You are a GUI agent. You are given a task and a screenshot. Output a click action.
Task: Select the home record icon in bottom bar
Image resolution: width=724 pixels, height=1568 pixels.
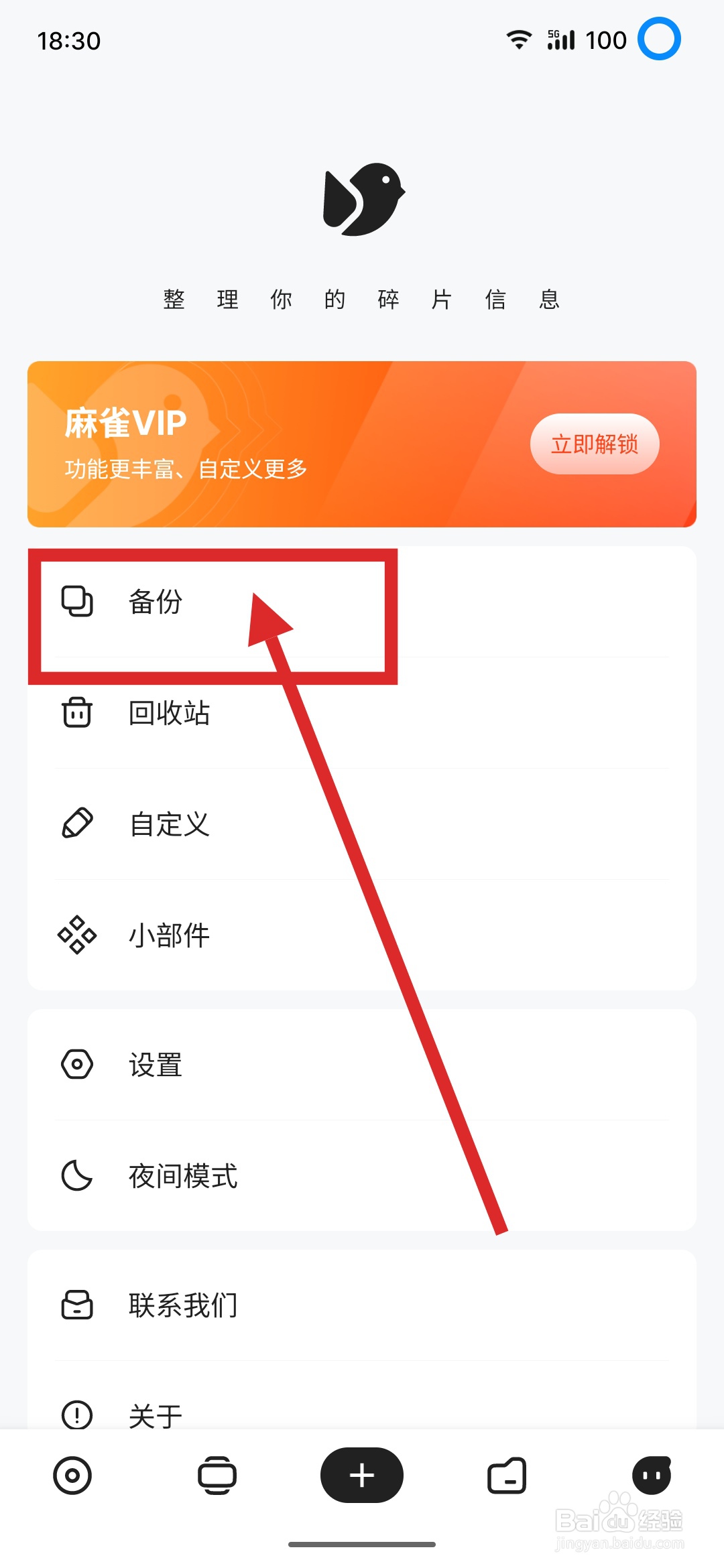click(72, 1476)
